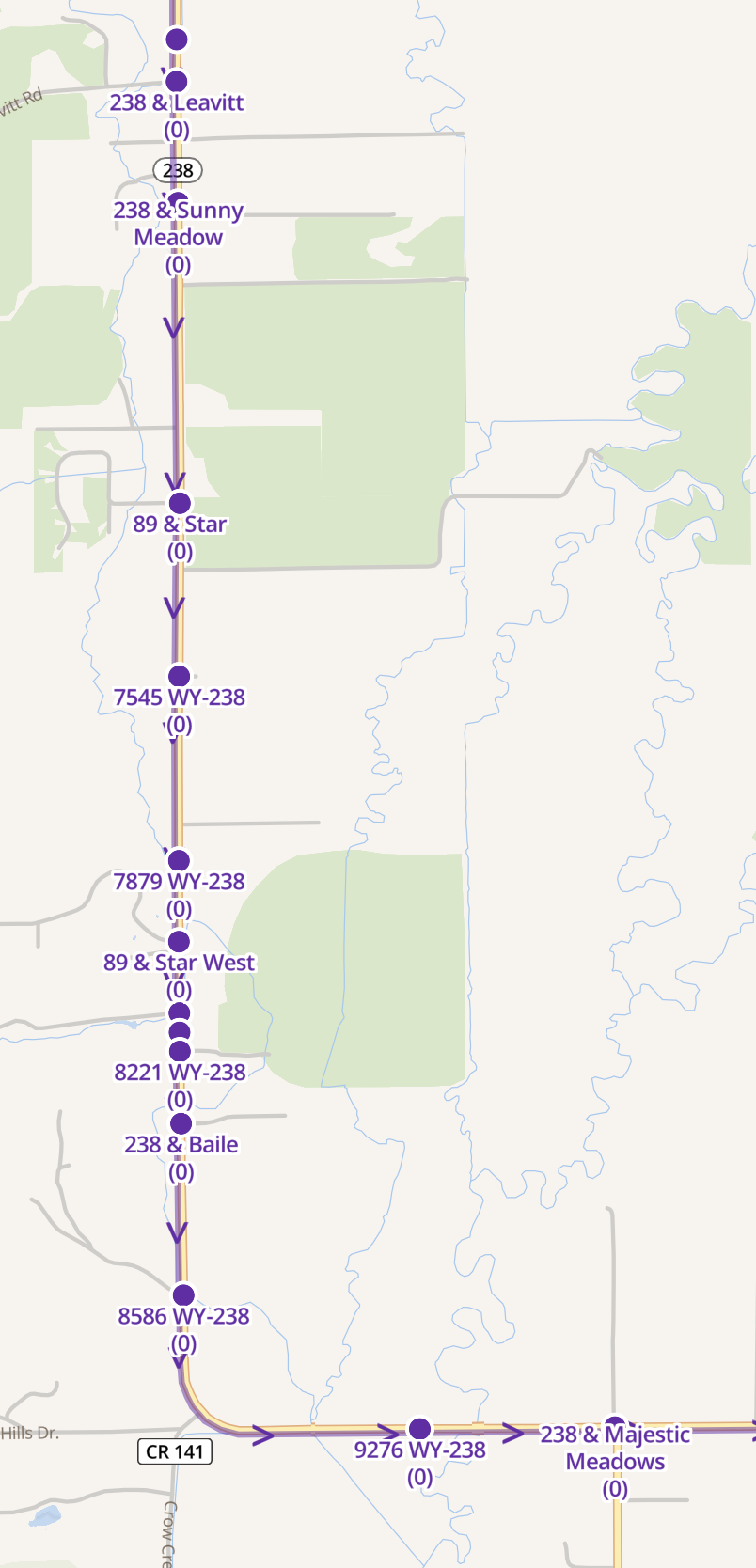Choose the 89 & Star West stop
Viewport: 756px width, 1568px height.
click(x=179, y=941)
